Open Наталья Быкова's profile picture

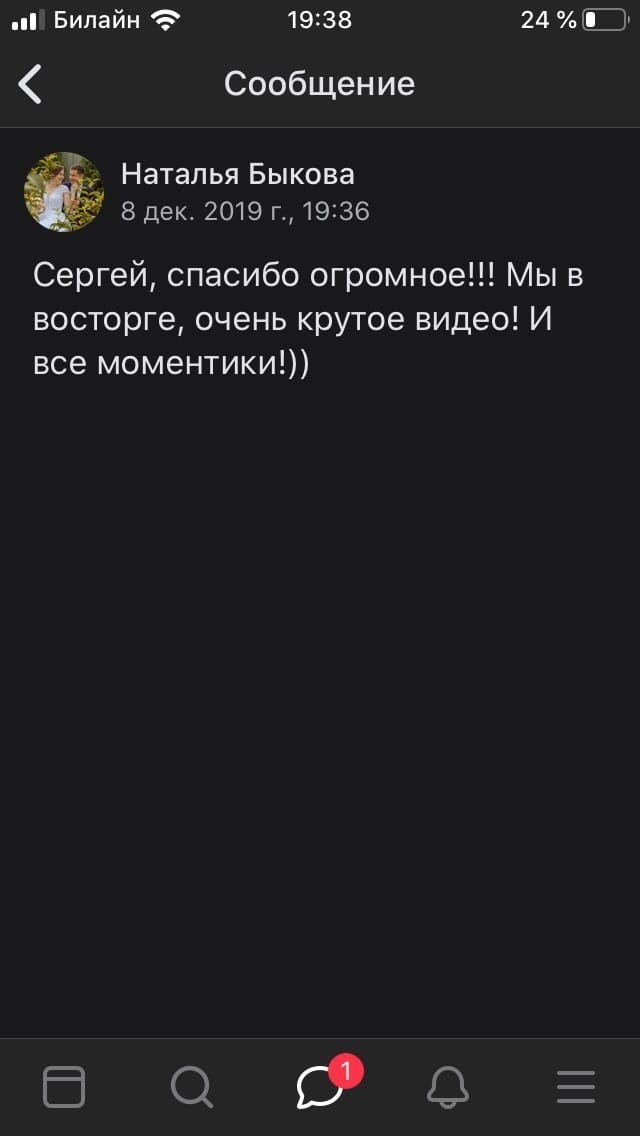pyautogui.click(x=64, y=192)
